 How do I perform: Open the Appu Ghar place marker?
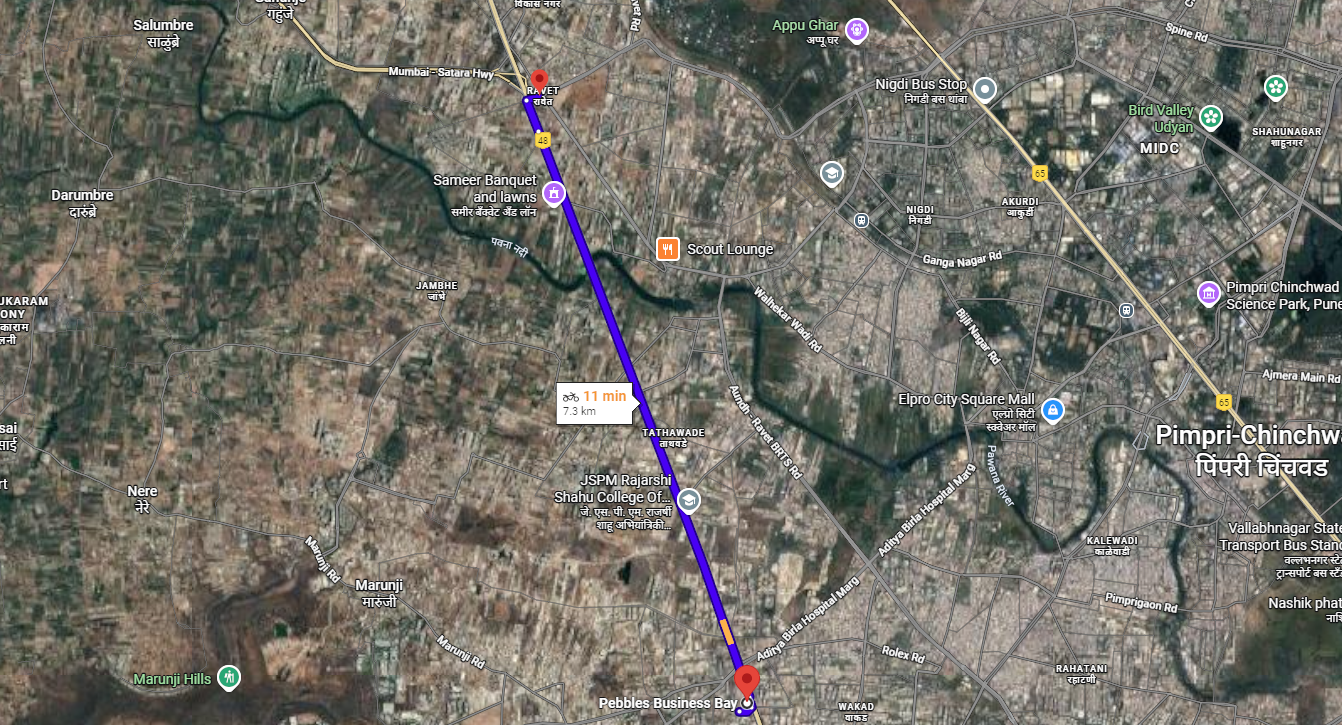point(856,30)
